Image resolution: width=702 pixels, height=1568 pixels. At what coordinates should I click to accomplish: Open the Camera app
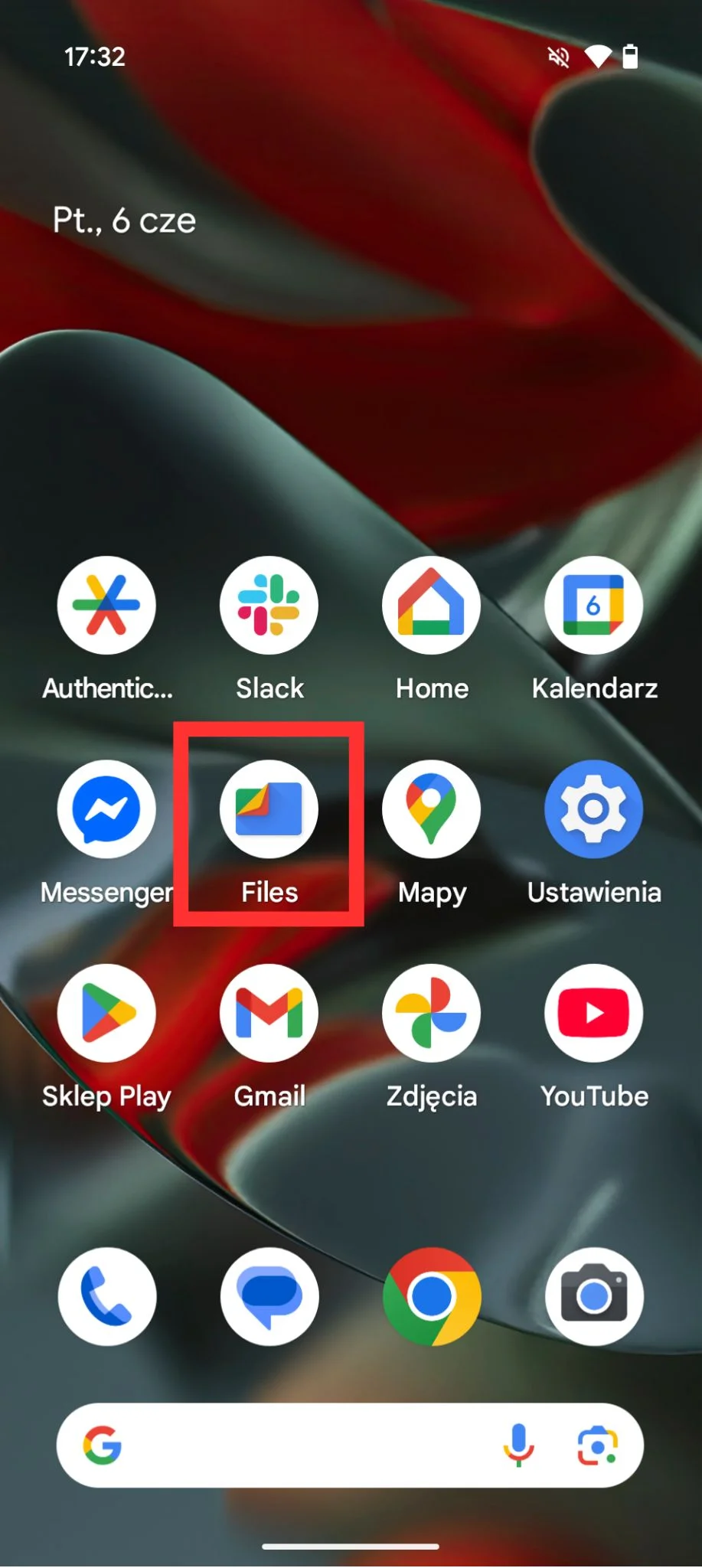click(x=593, y=1296)
